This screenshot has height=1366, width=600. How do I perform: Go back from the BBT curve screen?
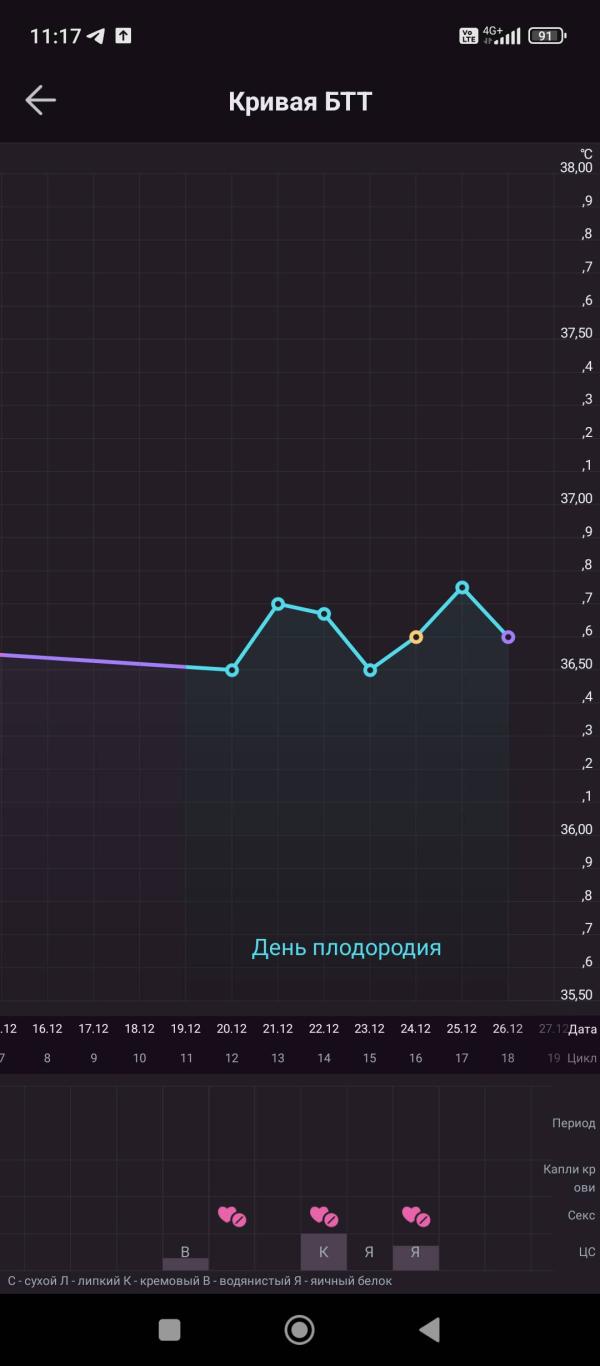pos(41,100)
